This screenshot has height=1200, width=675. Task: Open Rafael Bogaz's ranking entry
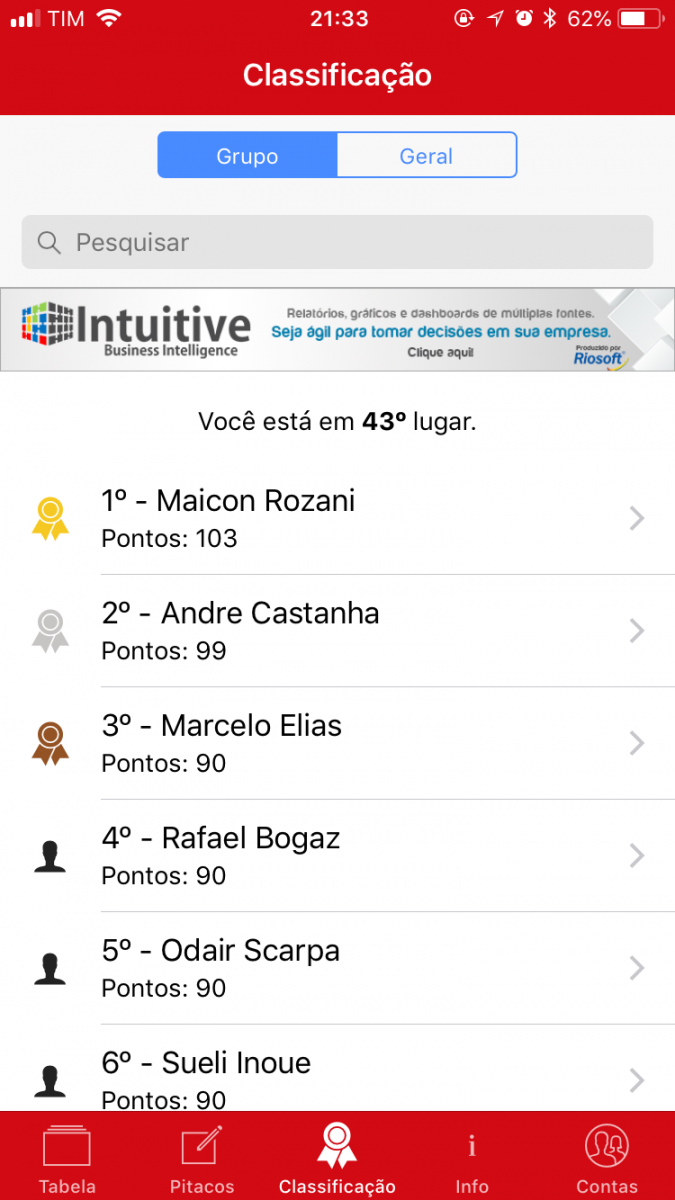coord(337,856)
